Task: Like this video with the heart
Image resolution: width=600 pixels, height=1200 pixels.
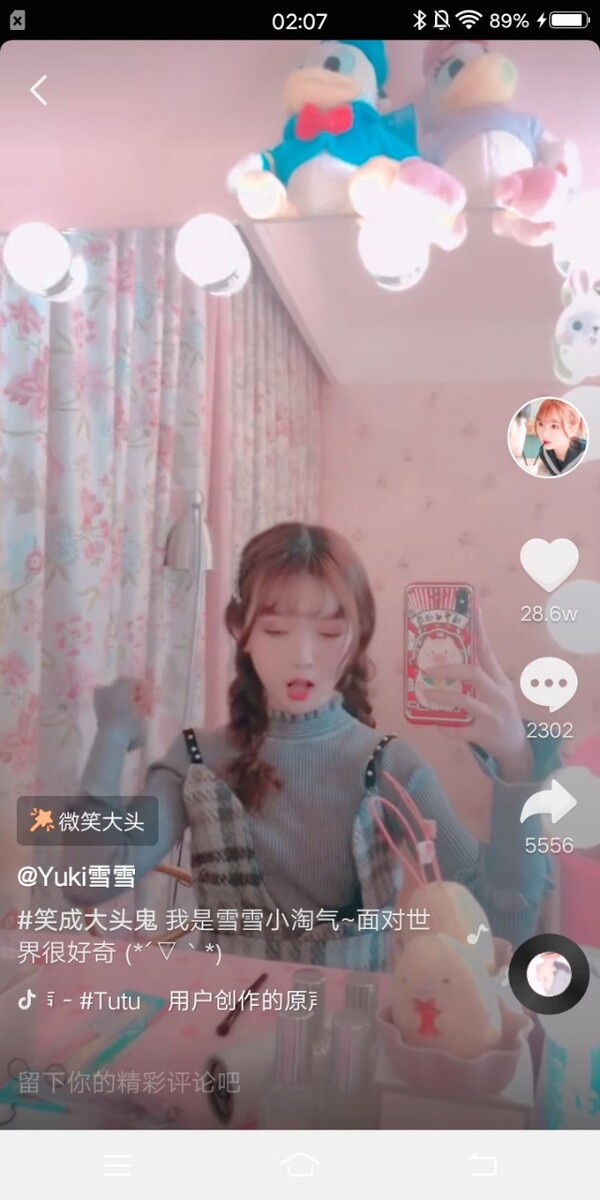Action: [549, 565]
